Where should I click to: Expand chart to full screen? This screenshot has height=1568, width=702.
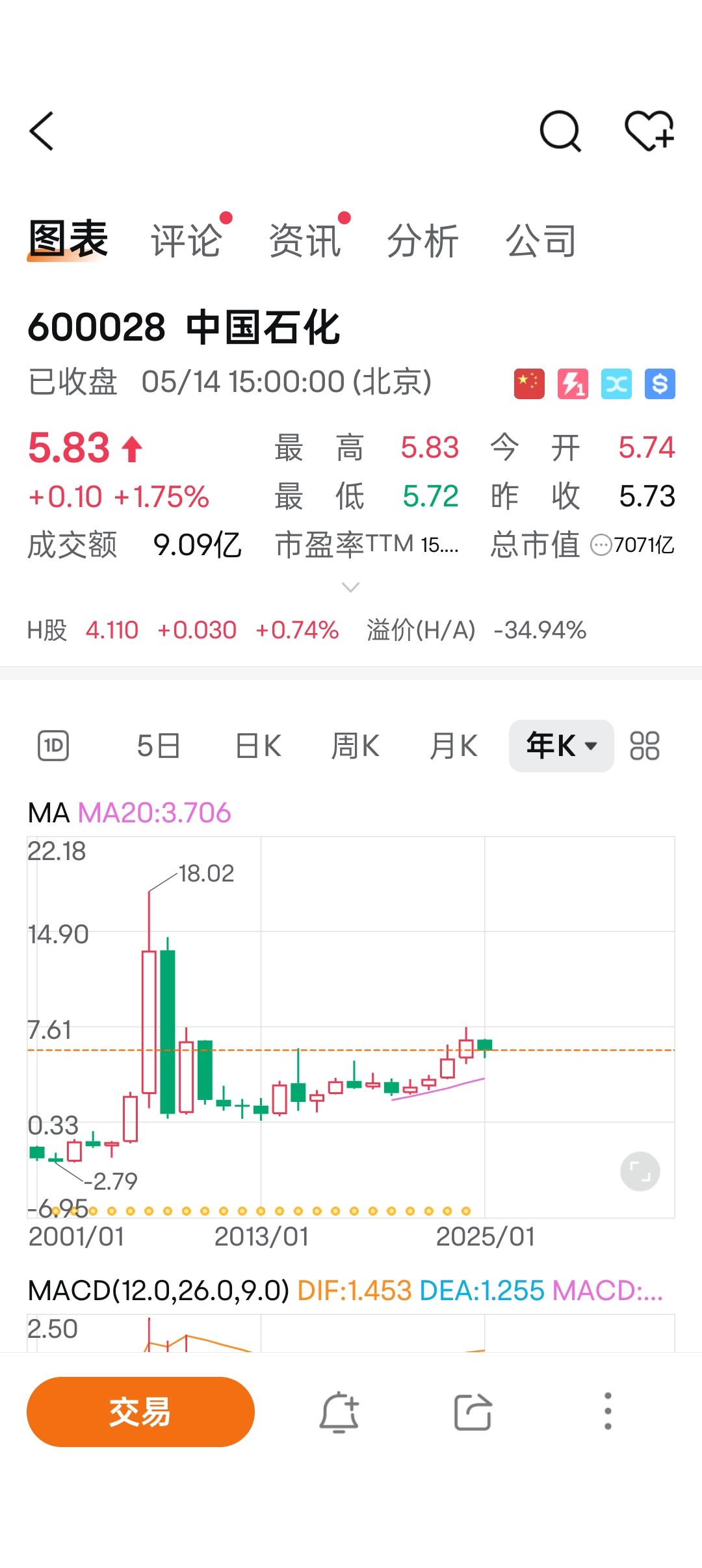(640, 1171)
